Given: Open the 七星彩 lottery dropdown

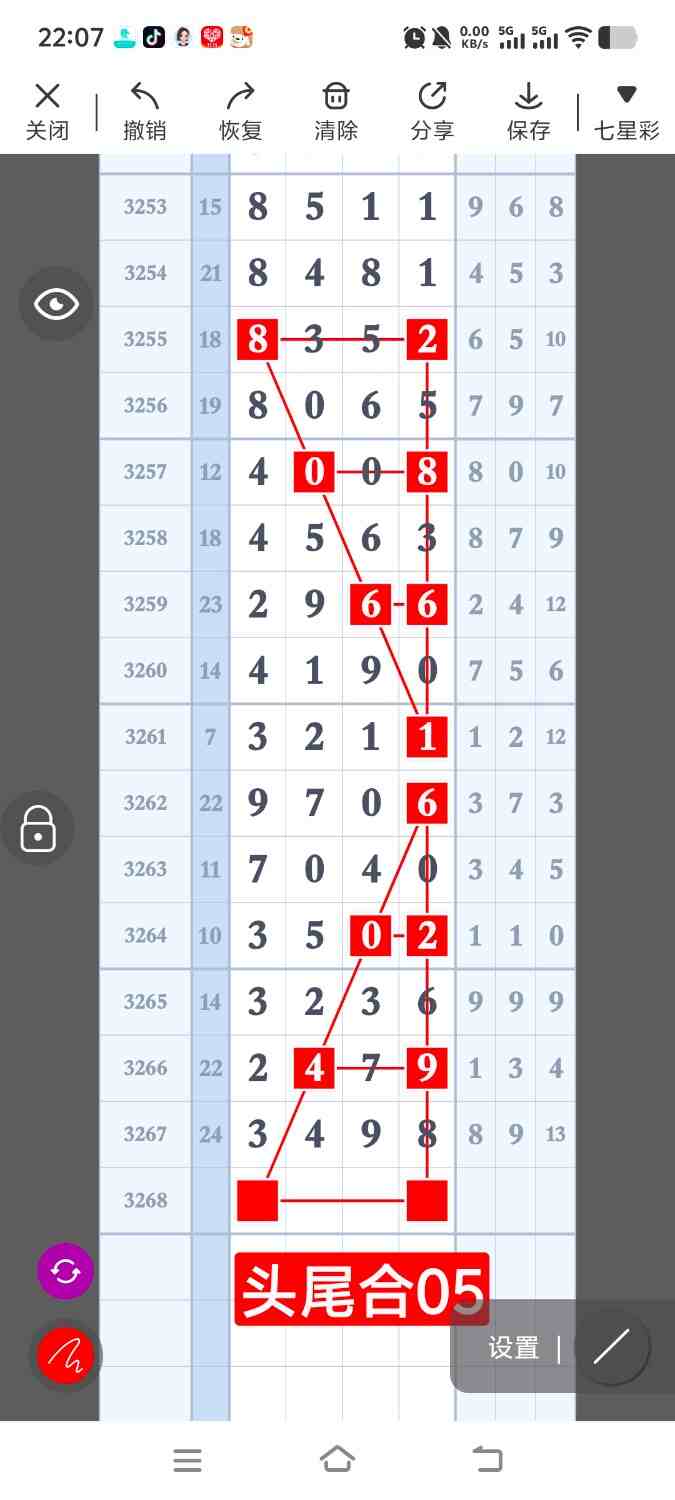Looking at the screenshot, I should point(626,111).
